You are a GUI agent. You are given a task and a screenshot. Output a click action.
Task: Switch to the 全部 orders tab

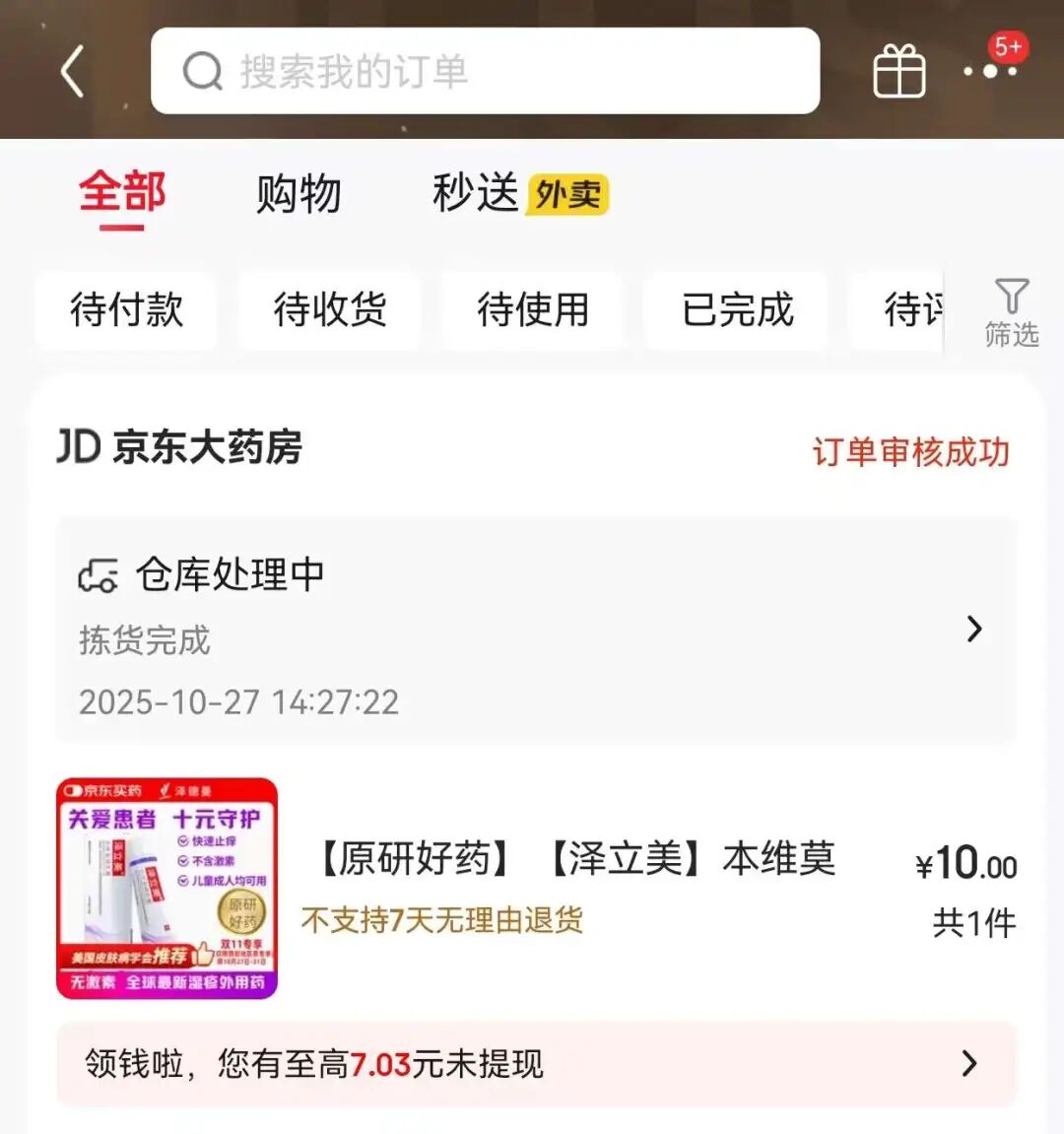pos(122,194)
